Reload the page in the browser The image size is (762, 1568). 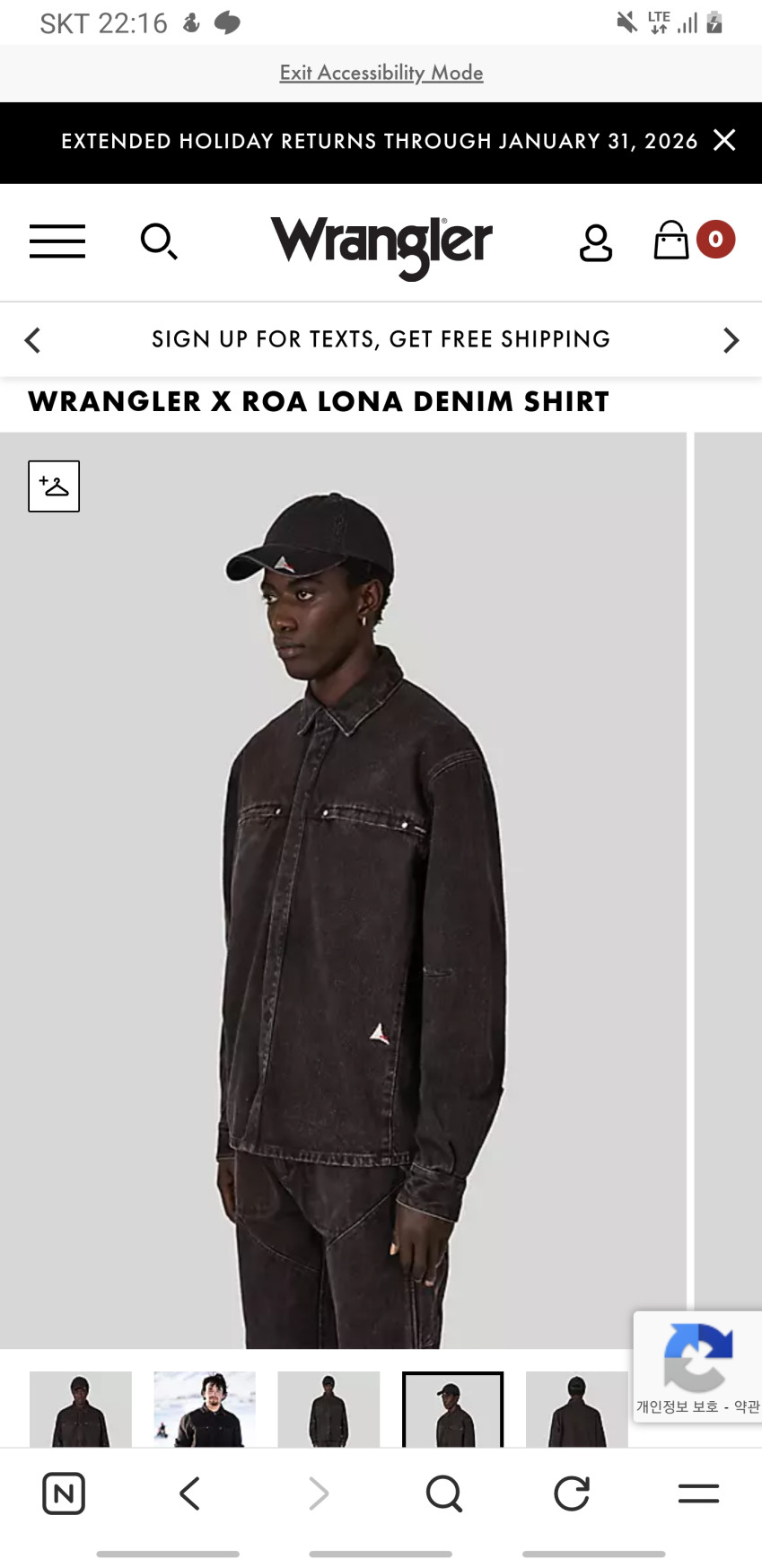click(572, 1494)
